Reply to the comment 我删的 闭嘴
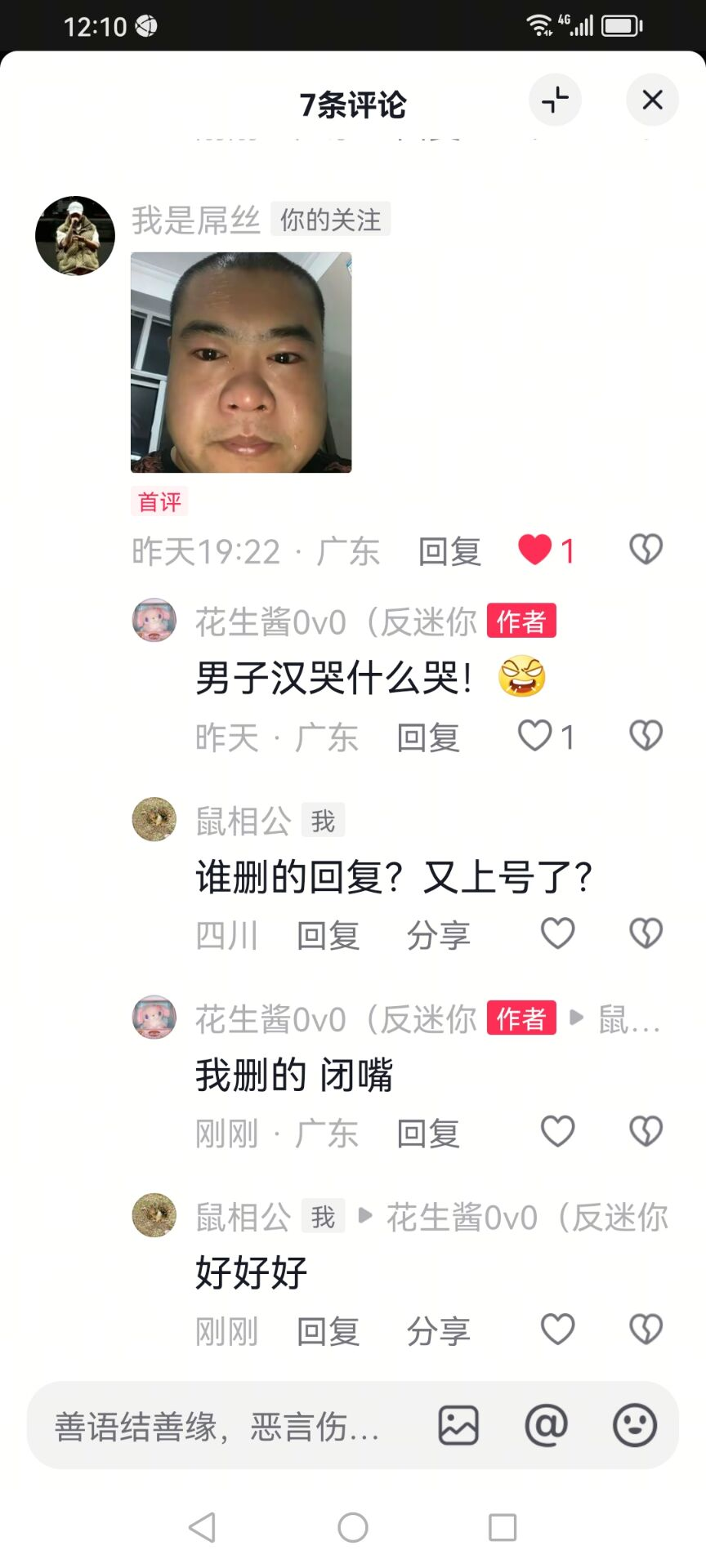The image size is (706, 1568). 428,1134
